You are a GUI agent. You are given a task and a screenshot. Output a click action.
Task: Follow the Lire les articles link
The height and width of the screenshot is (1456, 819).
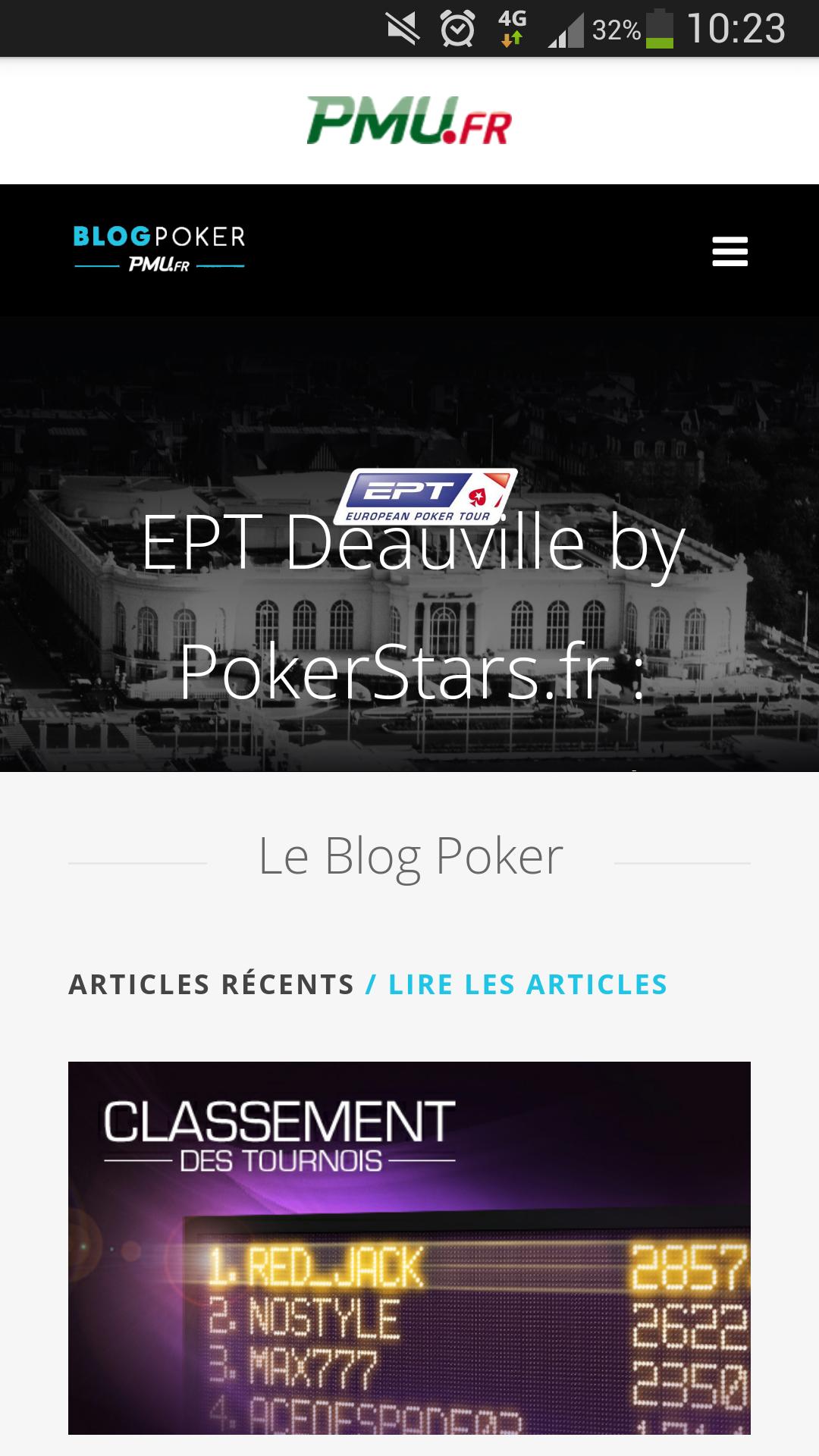point(528,984)
